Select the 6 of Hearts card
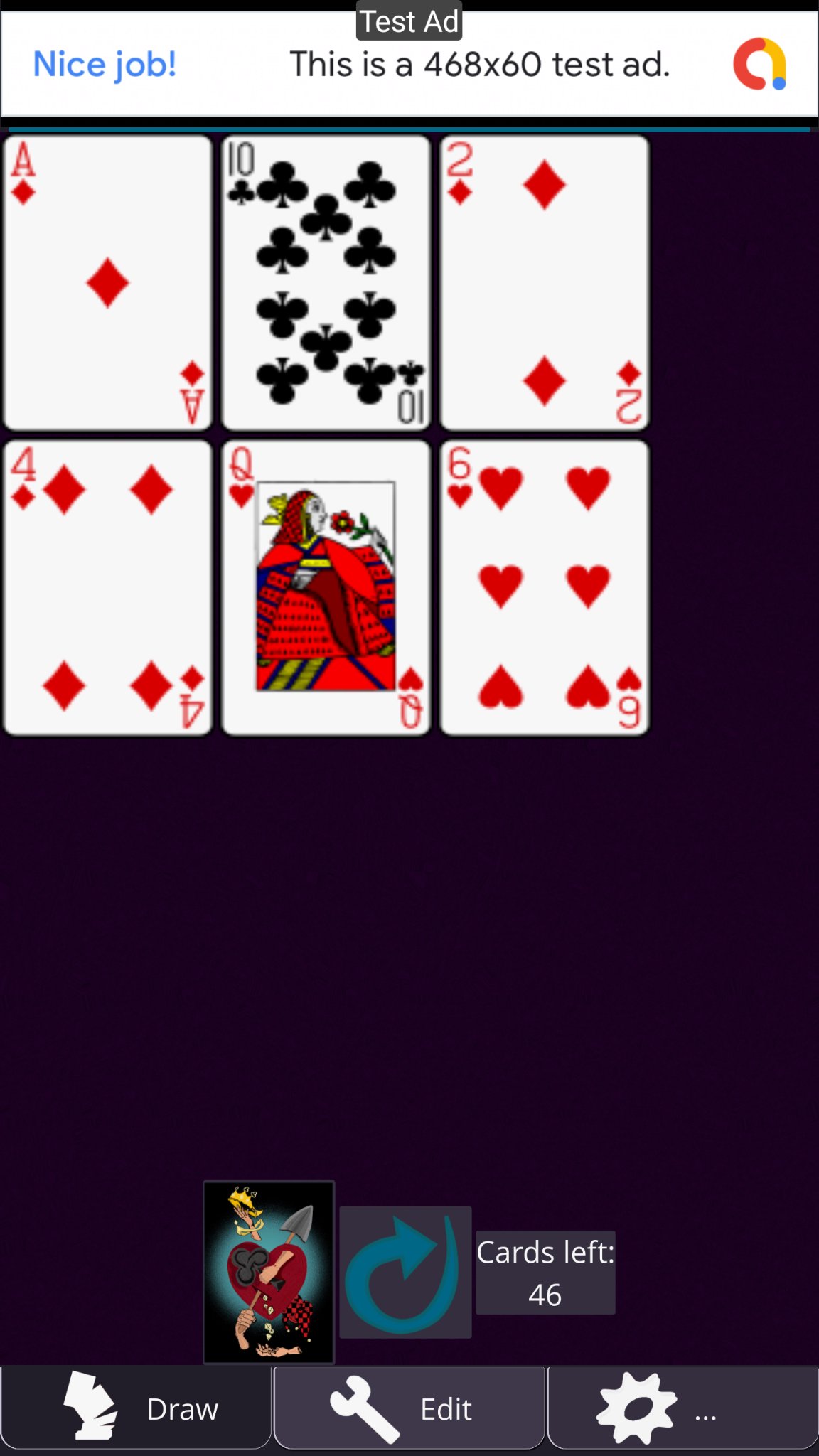 [x=545, y=587]
